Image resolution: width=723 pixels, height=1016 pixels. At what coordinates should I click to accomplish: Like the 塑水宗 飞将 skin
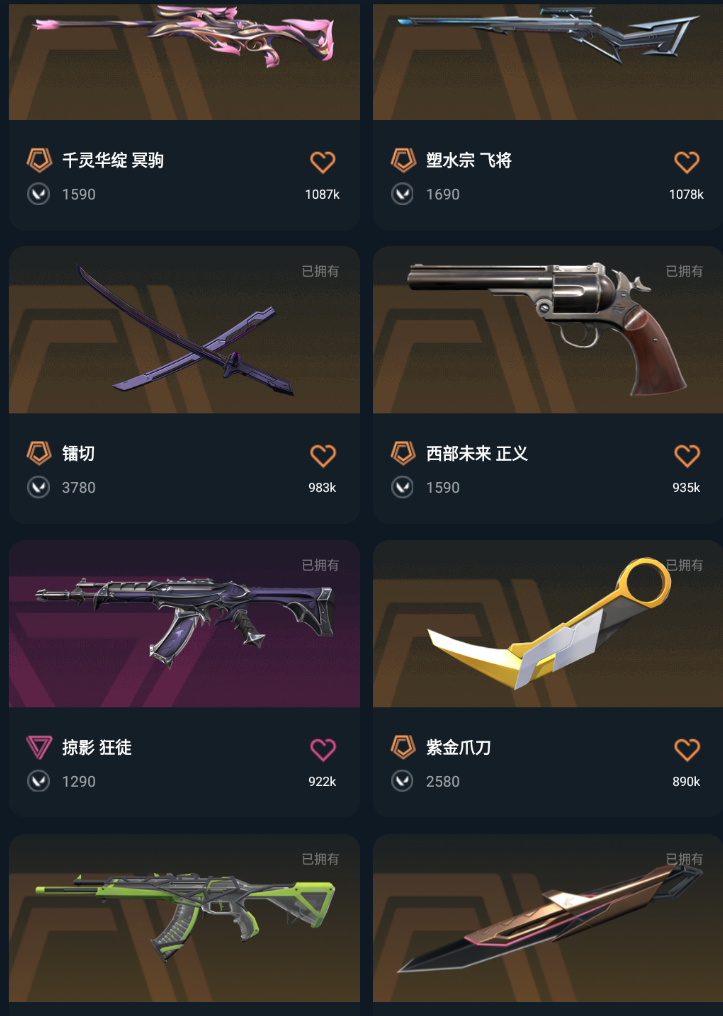pyautogui.click(x=686, y=162)
